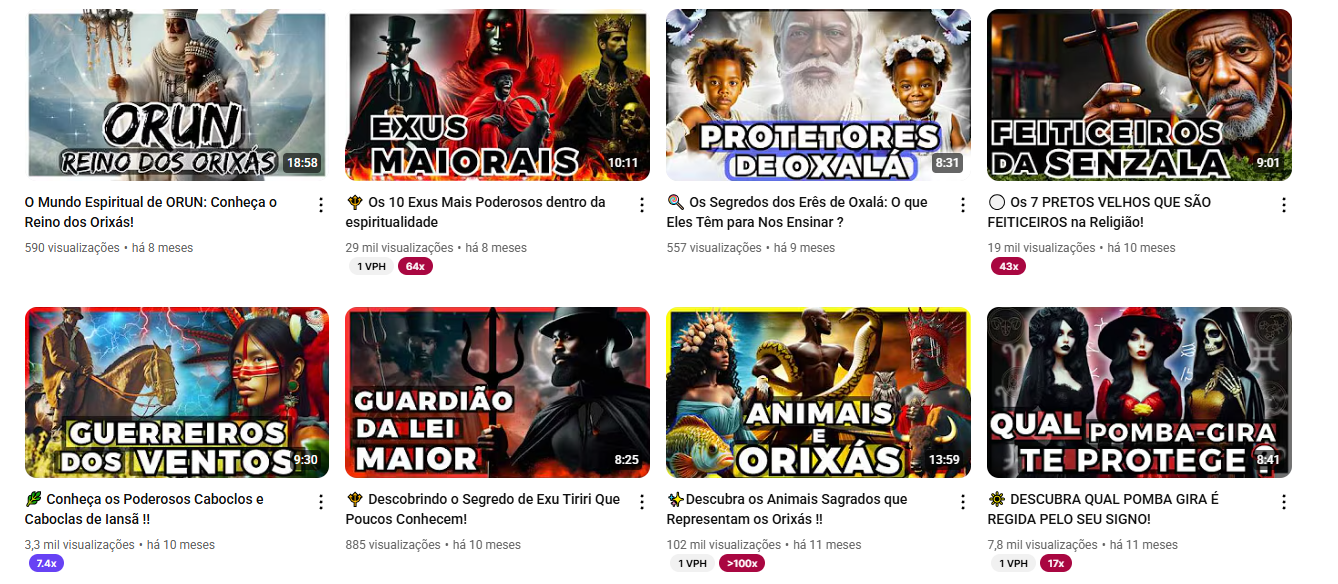The height and width of the screenshot is (584, 1338).
Task: Open options menu for the ORUN video
Action: [x=321, y=205]
